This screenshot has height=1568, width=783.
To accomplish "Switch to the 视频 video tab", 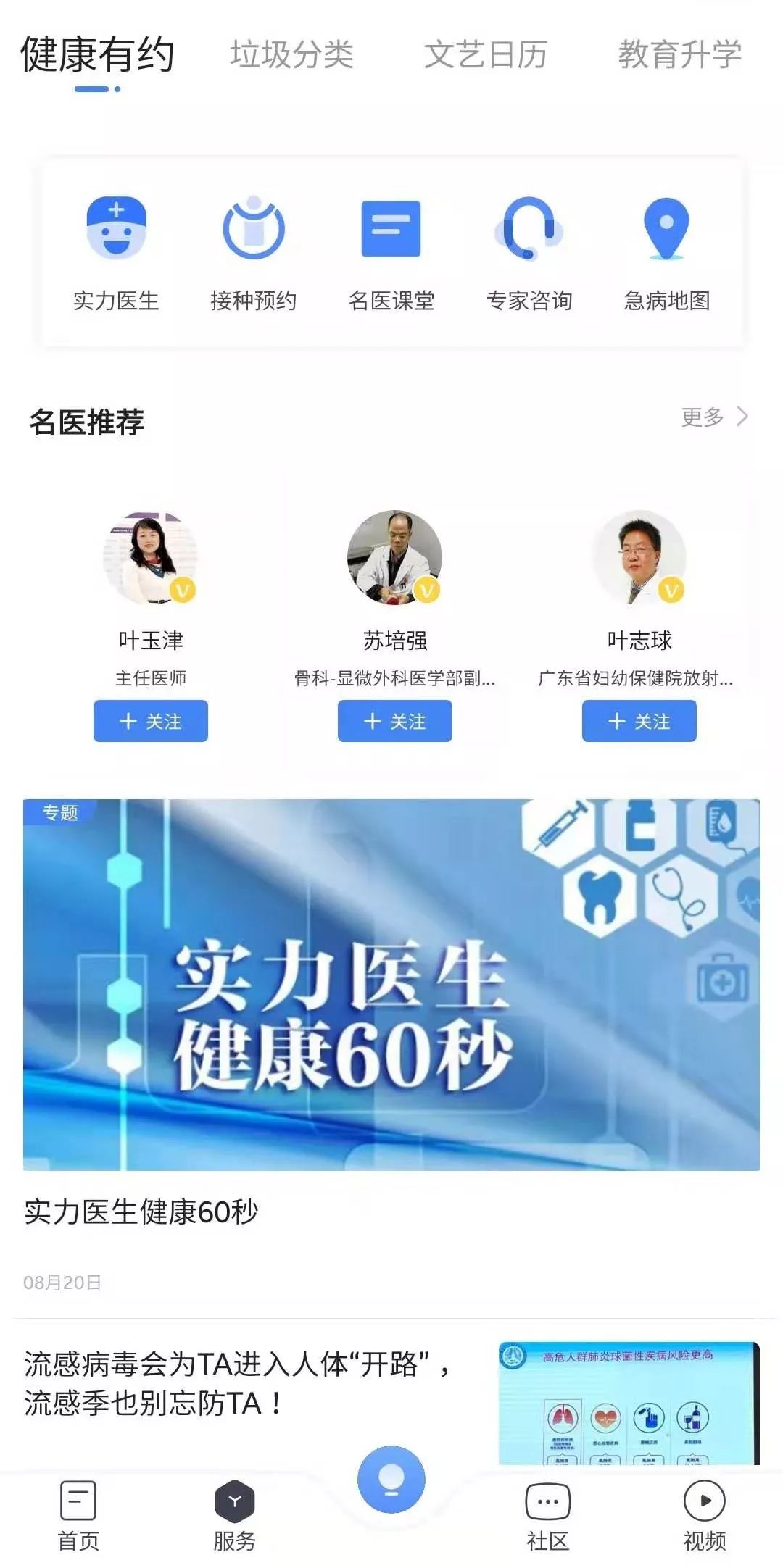I will 704,1516.
